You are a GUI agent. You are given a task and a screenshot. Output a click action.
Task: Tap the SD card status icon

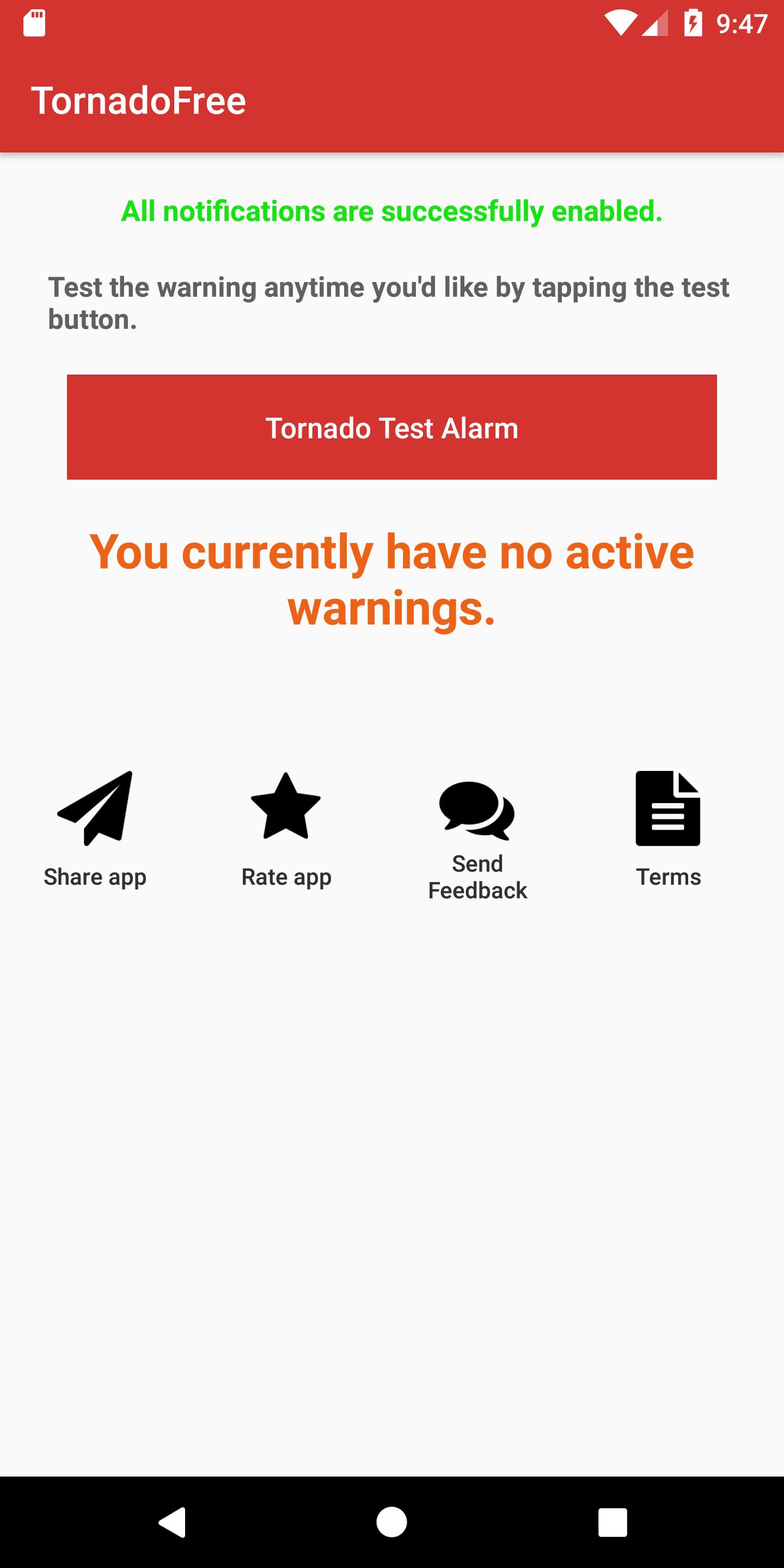pyautogui.click(x=33, y=23)
